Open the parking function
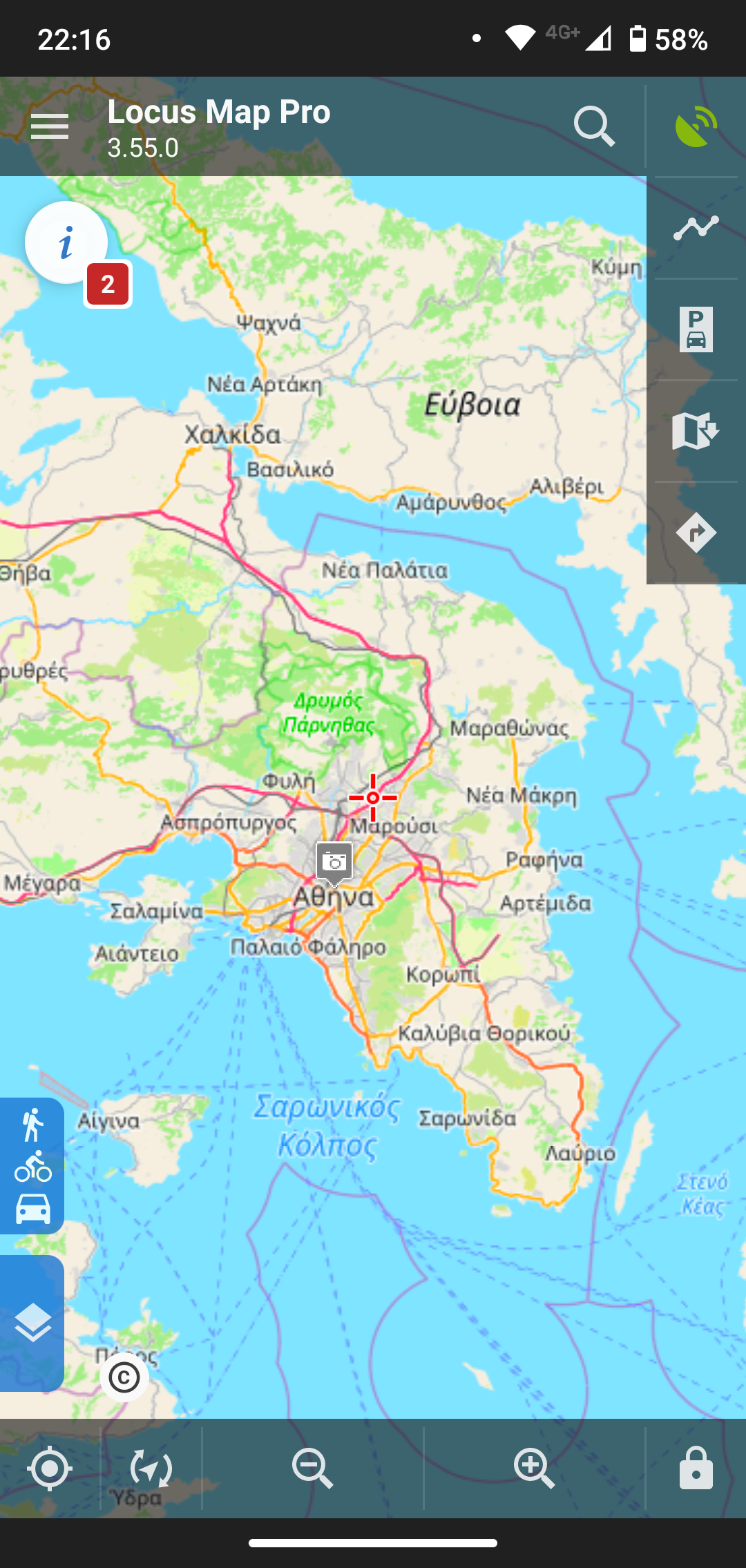The image size is (746, 1568). [x=696, y=329]
